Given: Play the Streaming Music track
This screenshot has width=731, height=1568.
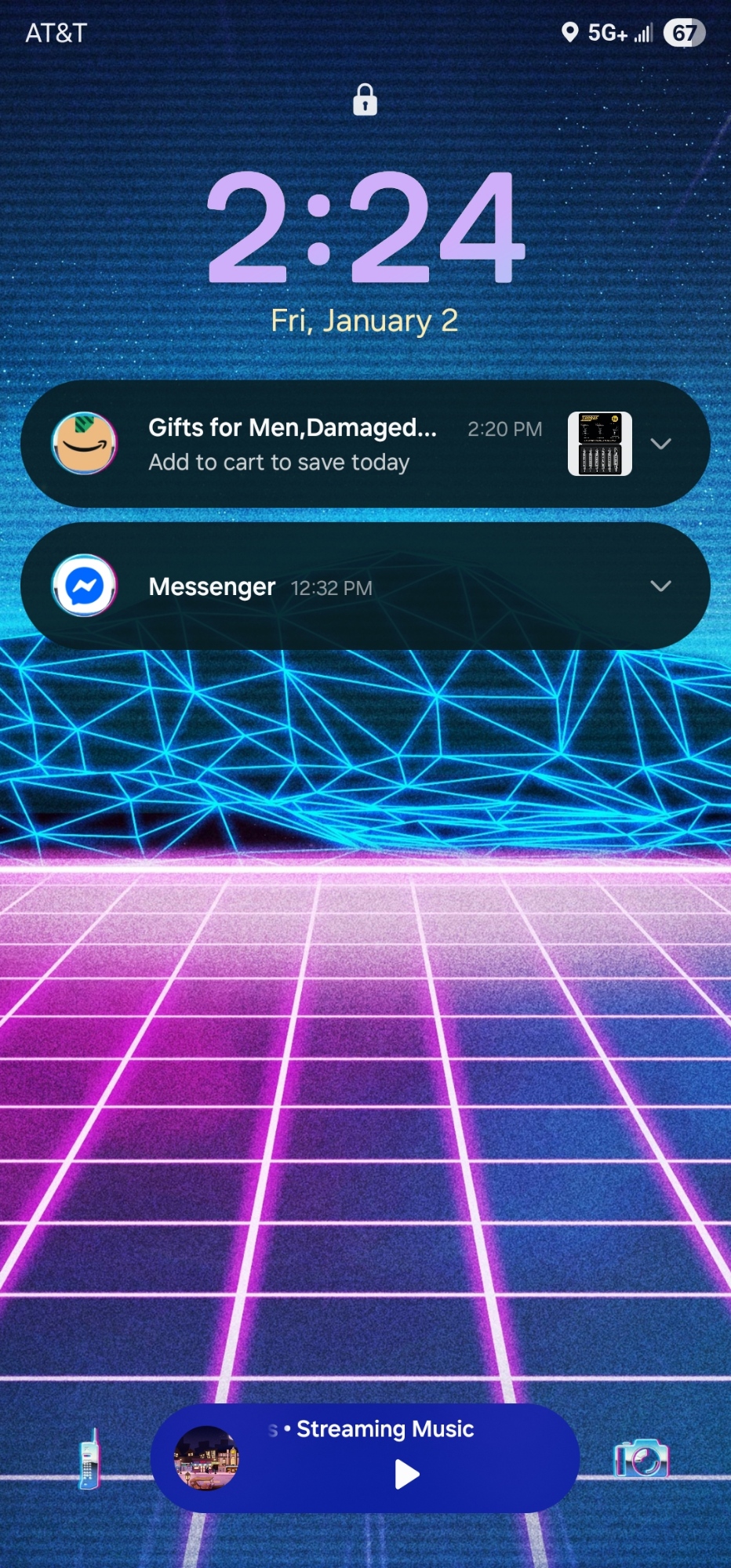Looking at the screenshot, I should (x=406, y=1474).
